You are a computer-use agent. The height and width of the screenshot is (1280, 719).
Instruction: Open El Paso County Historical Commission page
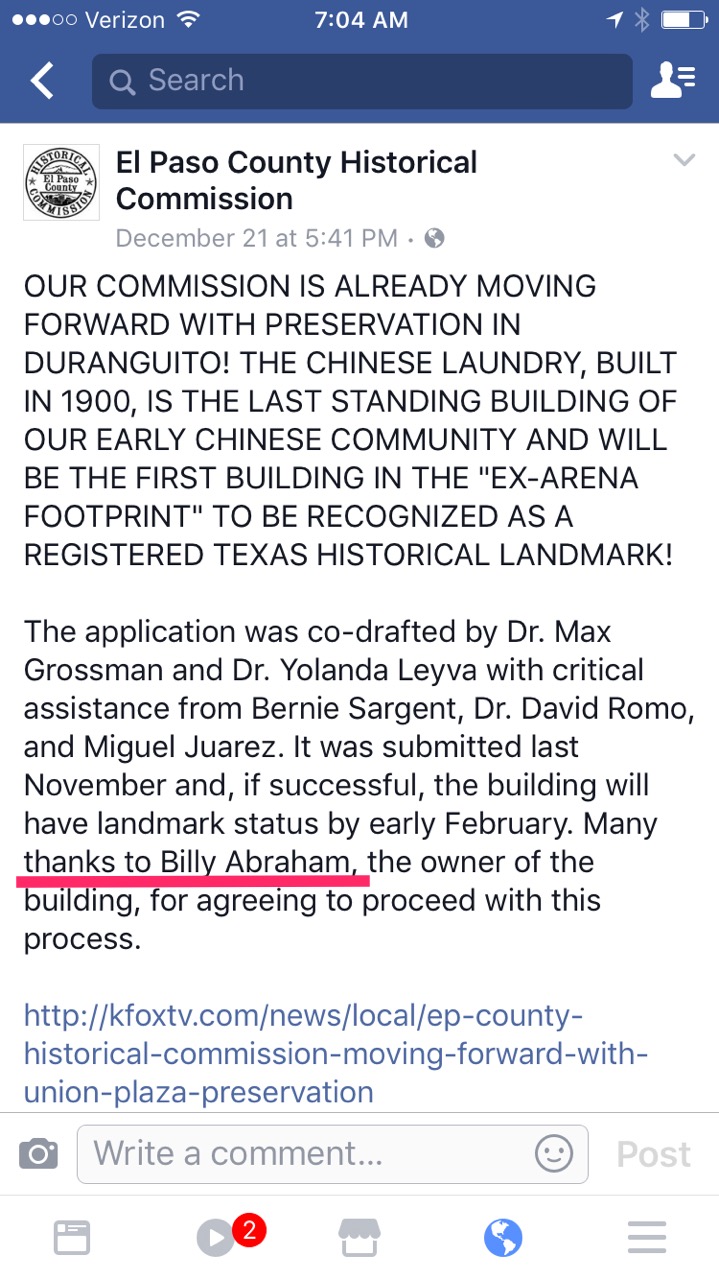[297, 180]
